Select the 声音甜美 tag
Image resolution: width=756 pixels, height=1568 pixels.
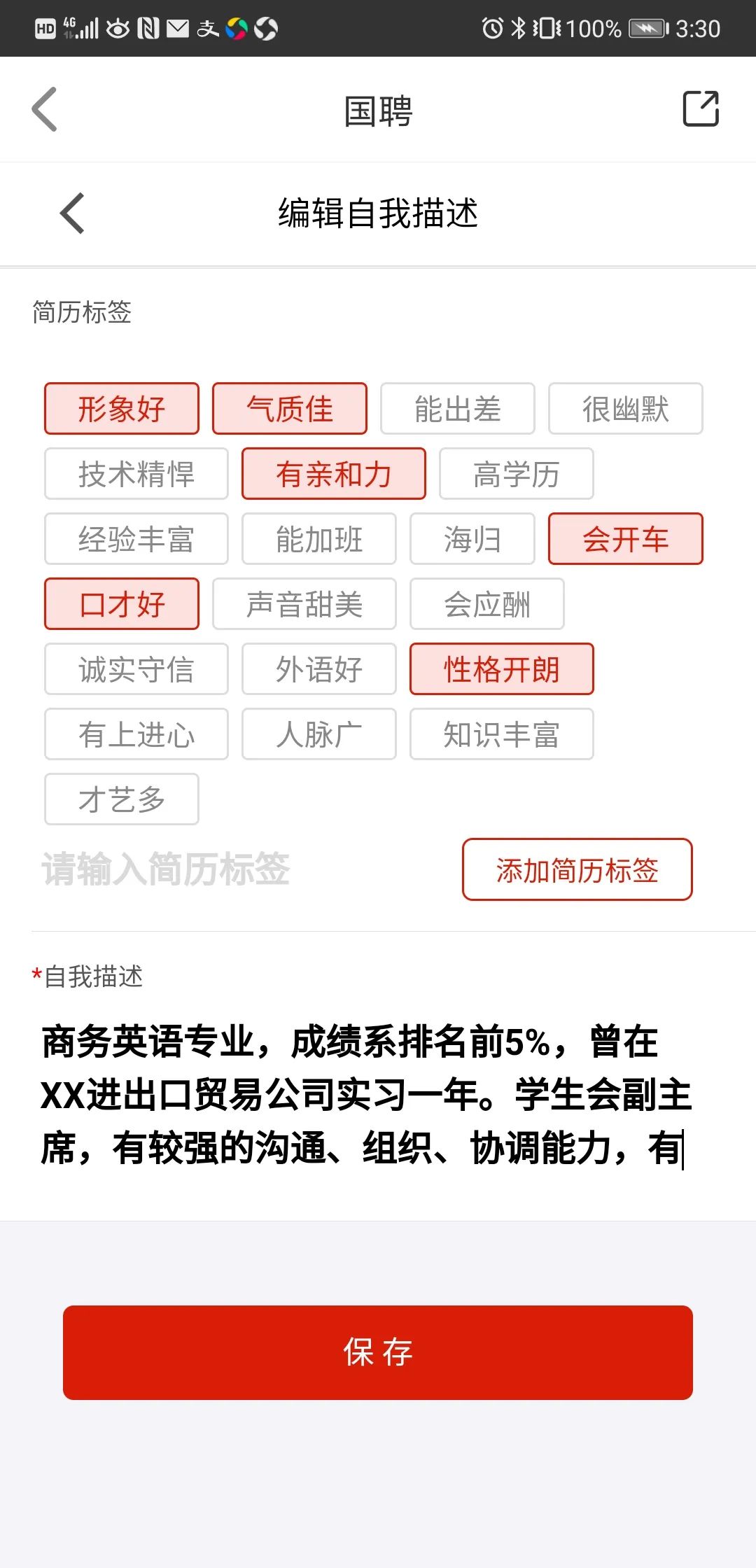click(304, 603)
